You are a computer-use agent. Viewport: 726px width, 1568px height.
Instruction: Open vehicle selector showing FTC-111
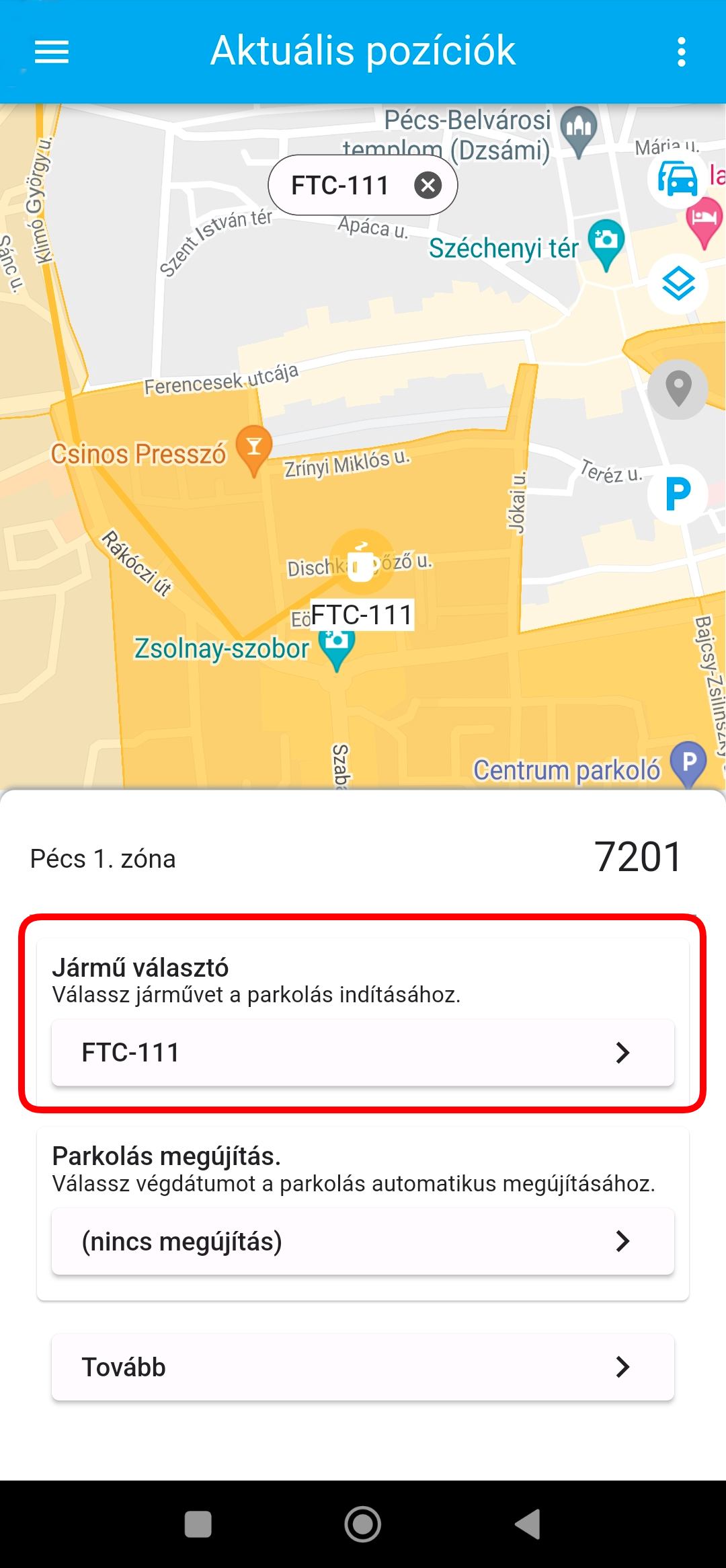coord(363,1052)
